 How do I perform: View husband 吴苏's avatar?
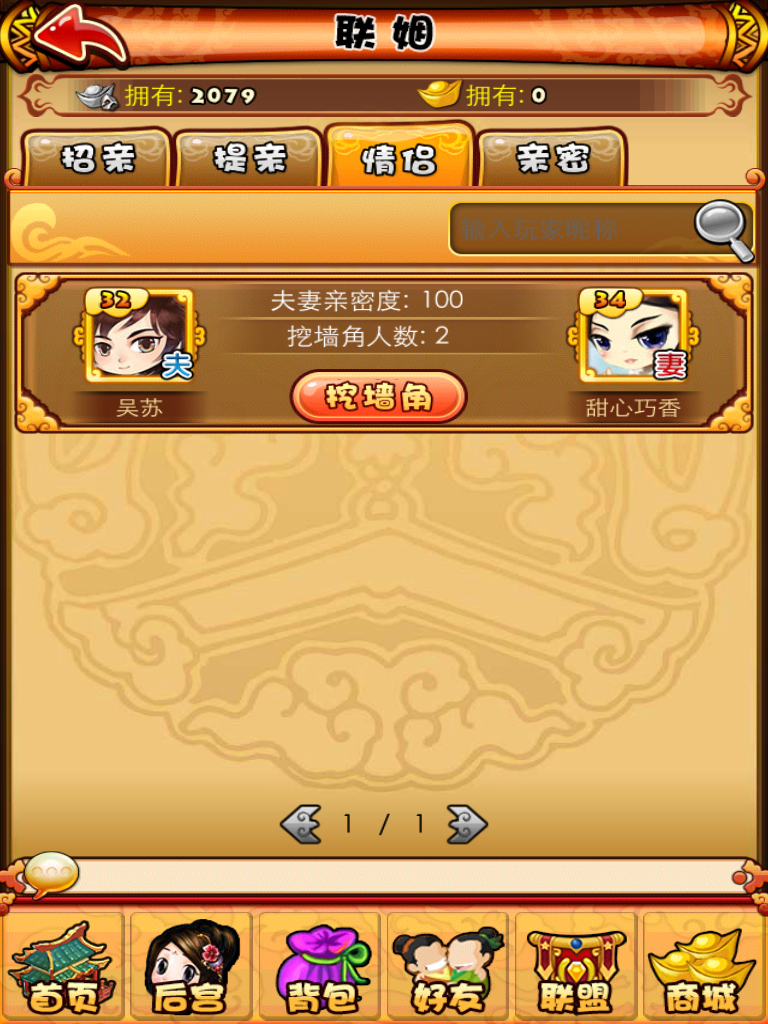point(140,337)
